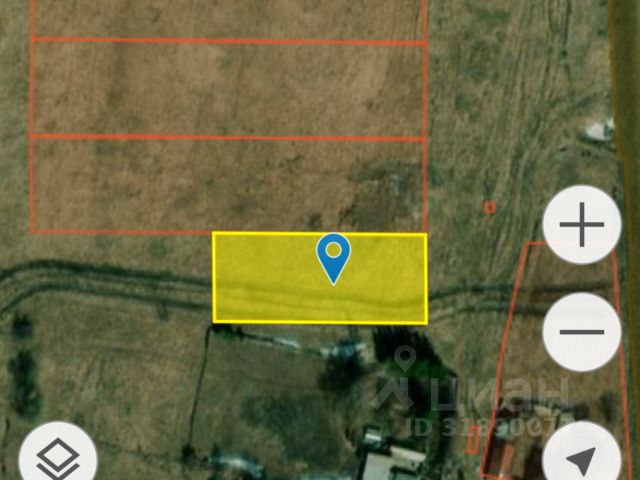Image resolution: width=640 pixels, height=480 pixels.
Task: Tap the blue location pin
Action: [333, 255]
